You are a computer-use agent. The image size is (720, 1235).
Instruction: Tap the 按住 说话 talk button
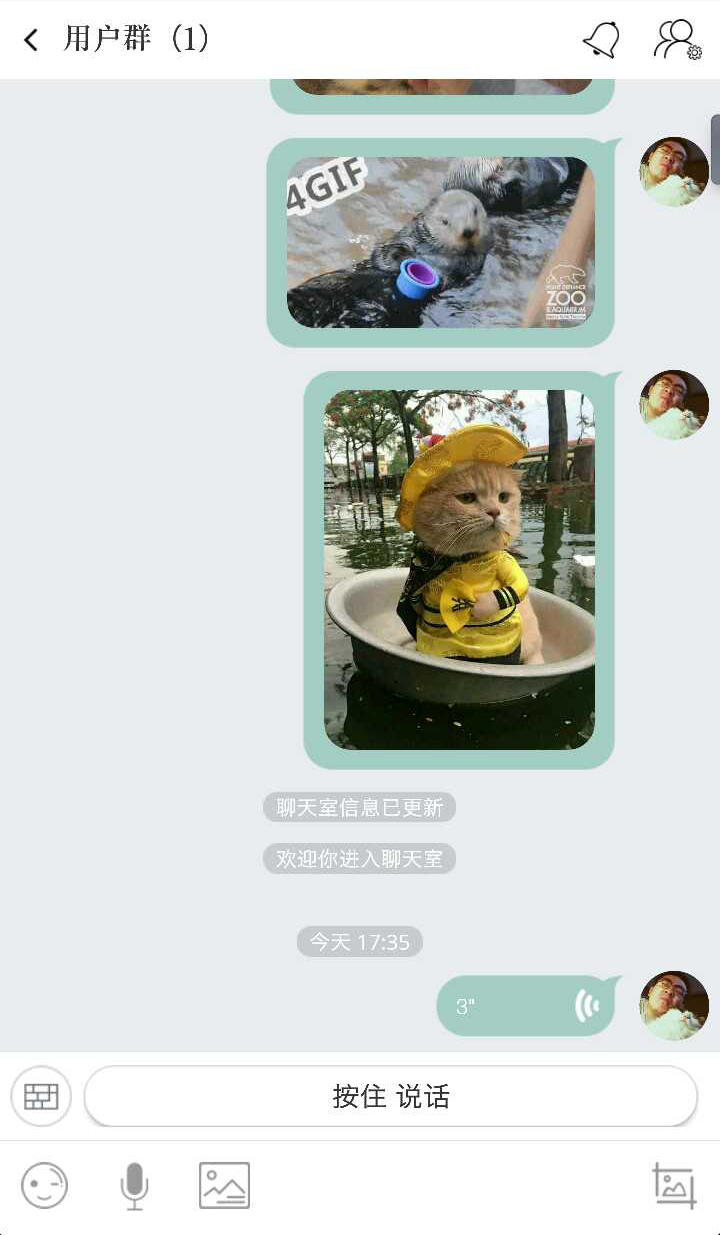pos(390,1096)
